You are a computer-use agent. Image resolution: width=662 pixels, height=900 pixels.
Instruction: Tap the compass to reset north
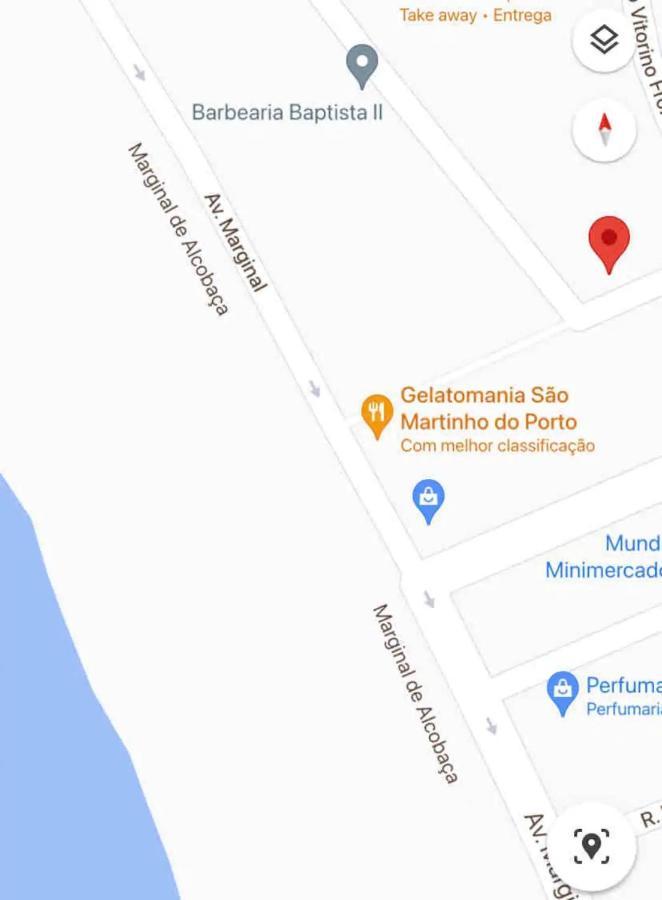604,130
